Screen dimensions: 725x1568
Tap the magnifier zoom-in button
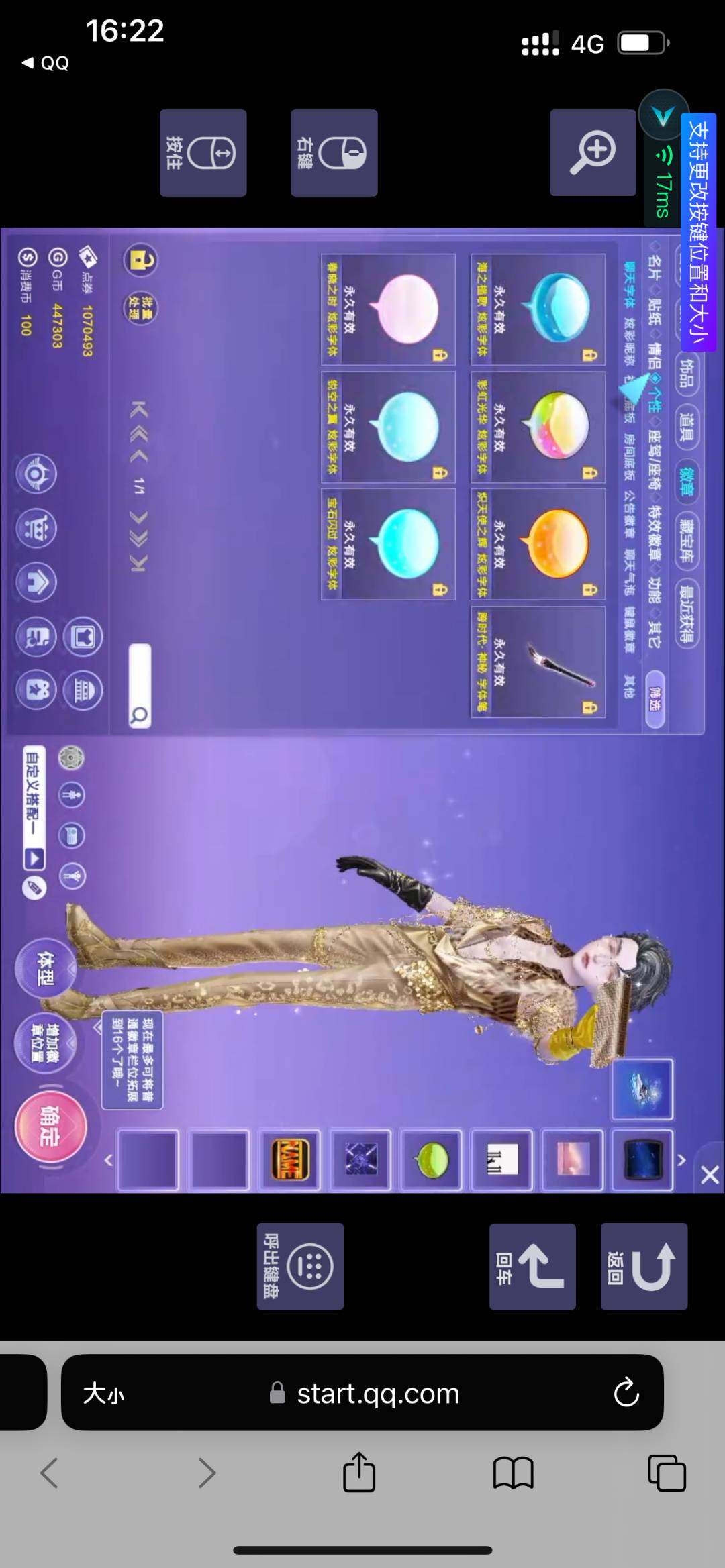tap(593, 153)
